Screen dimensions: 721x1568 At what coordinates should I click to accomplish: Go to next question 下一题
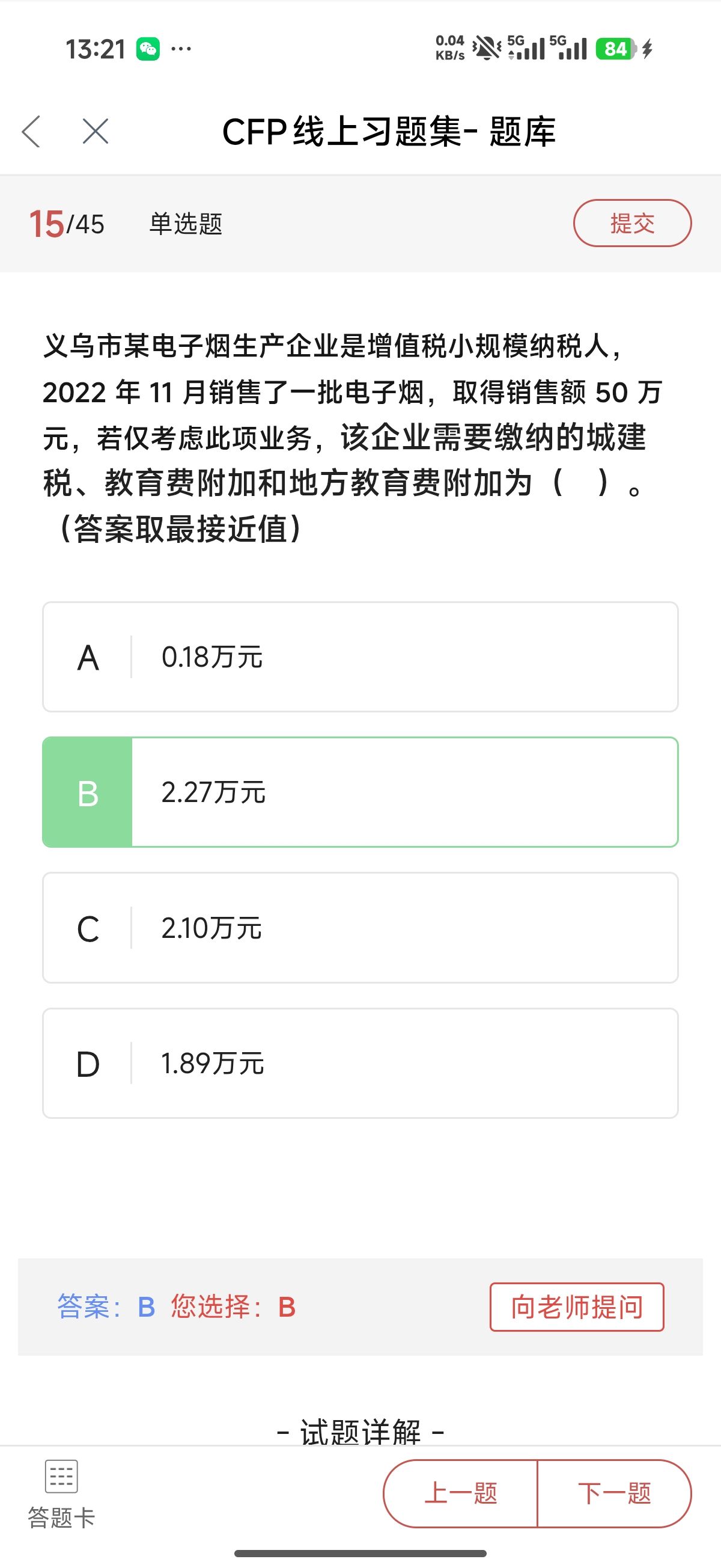[615, 1493]
